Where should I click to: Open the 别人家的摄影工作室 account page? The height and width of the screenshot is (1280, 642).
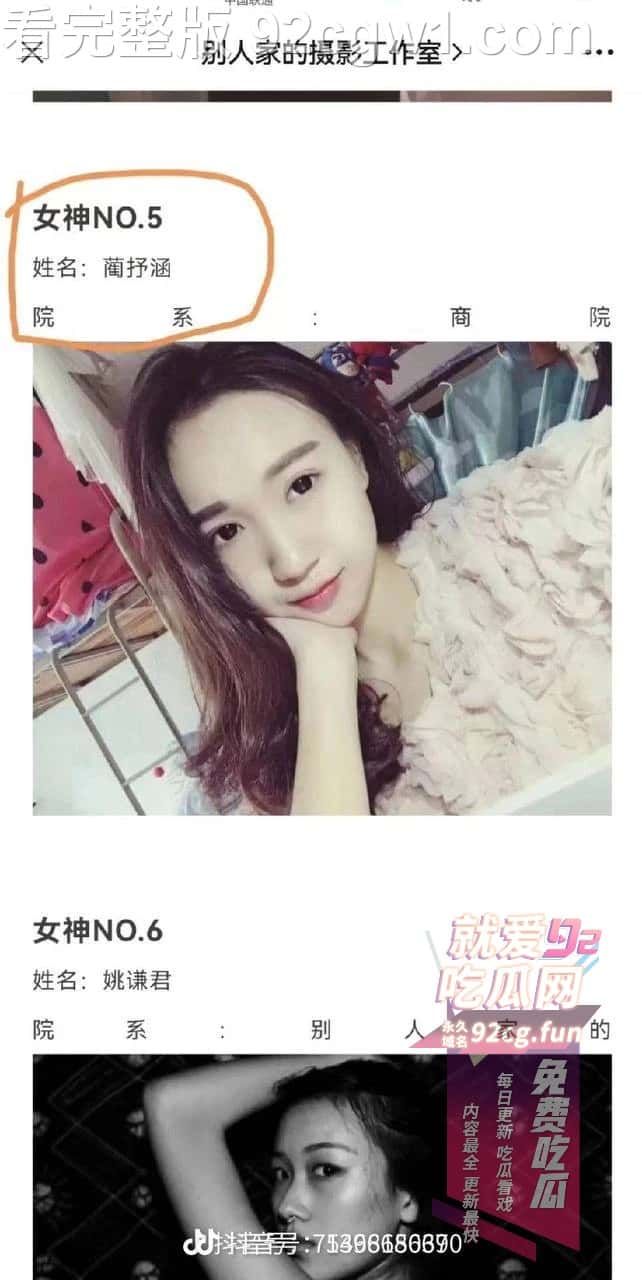click(x=331, y=53)
